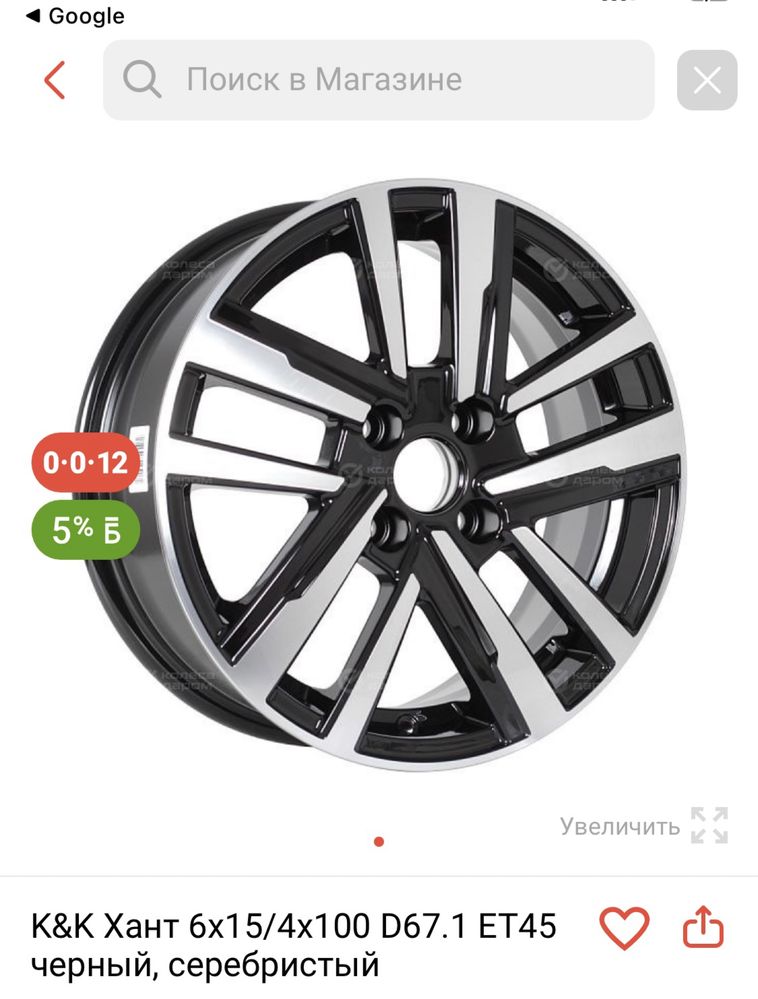This screenshot has height=999, width=758.
Task: Add the K&K Хант wheel to favorites
Action: (x=625, y=929)
